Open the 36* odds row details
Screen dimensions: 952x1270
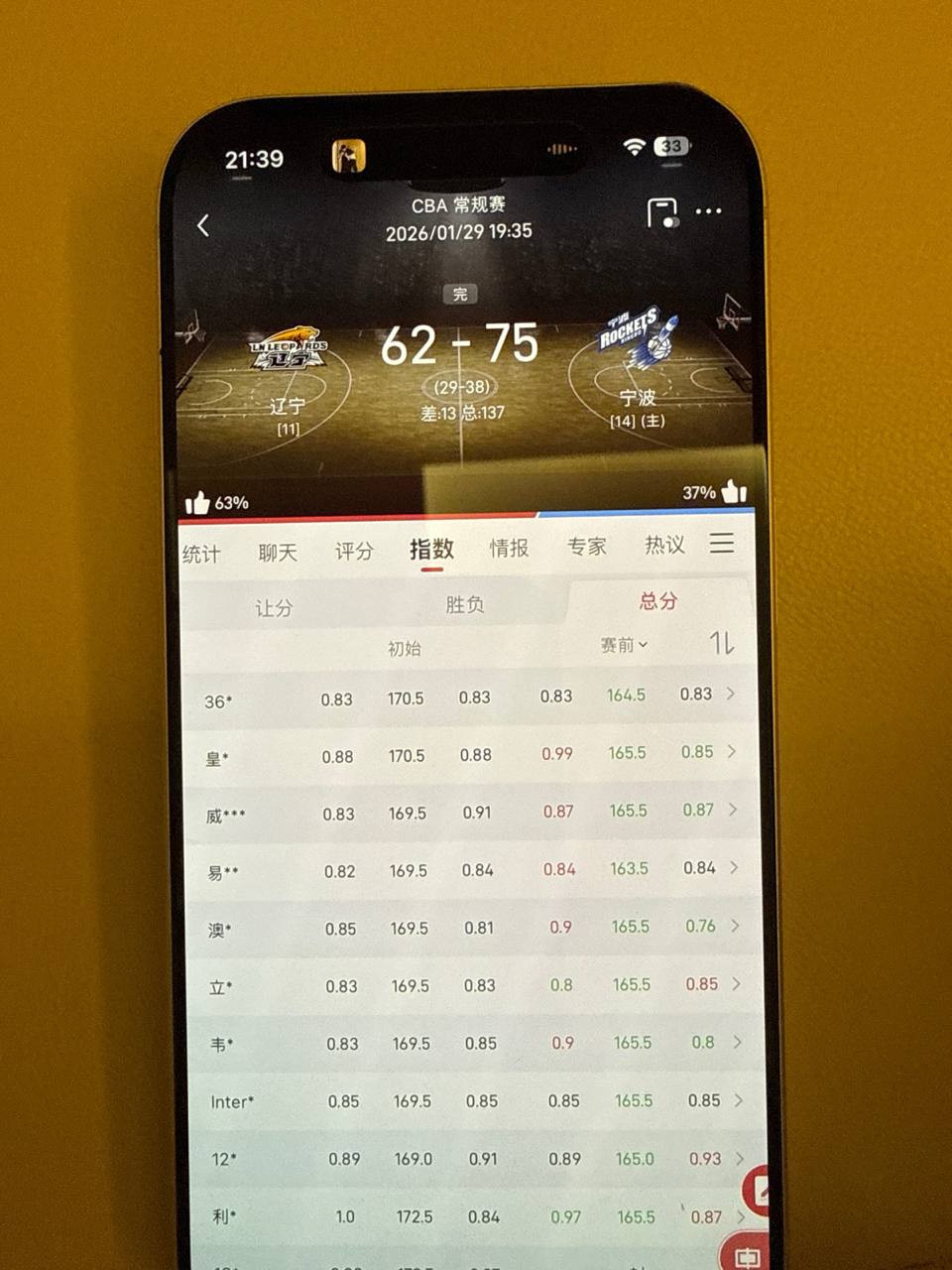pos(731,694)
